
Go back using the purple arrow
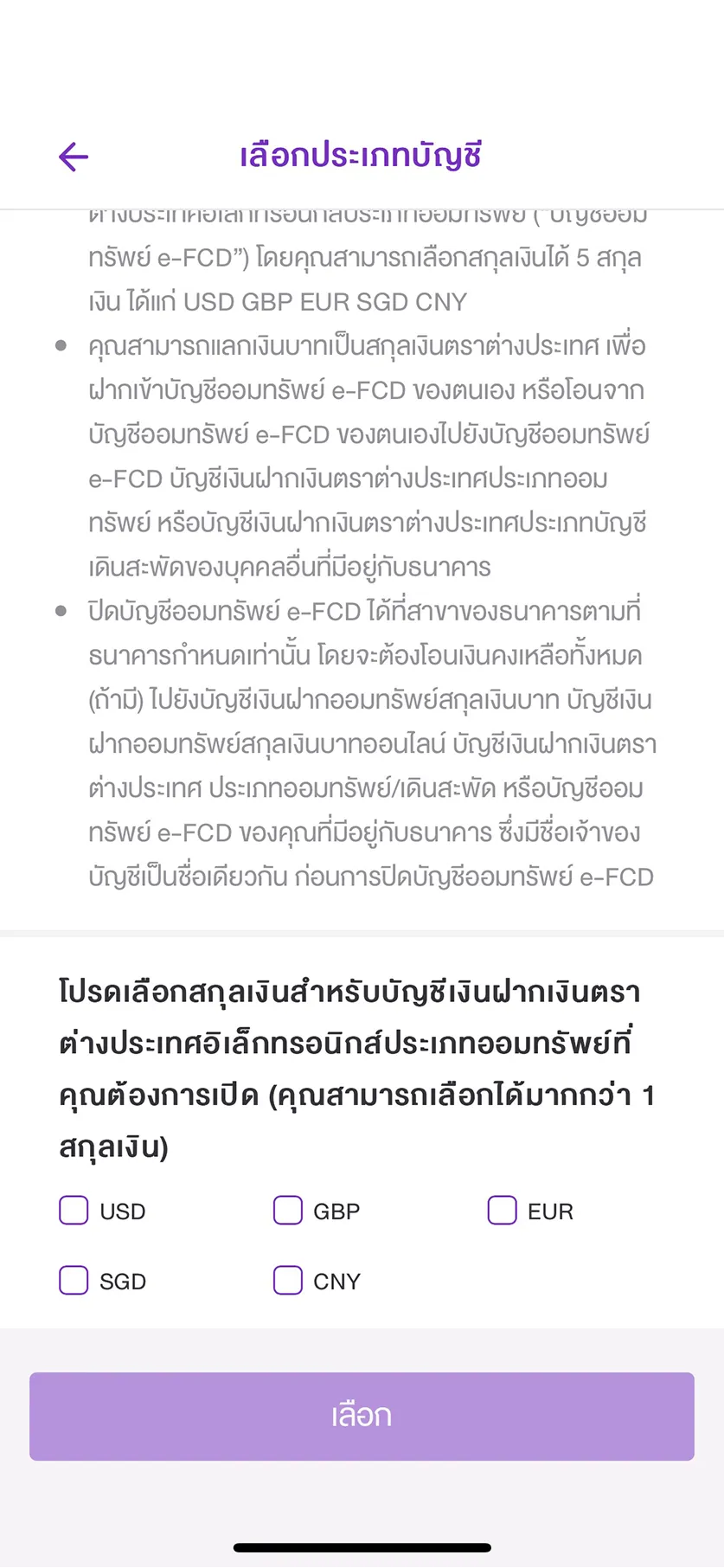coord(74,157)
